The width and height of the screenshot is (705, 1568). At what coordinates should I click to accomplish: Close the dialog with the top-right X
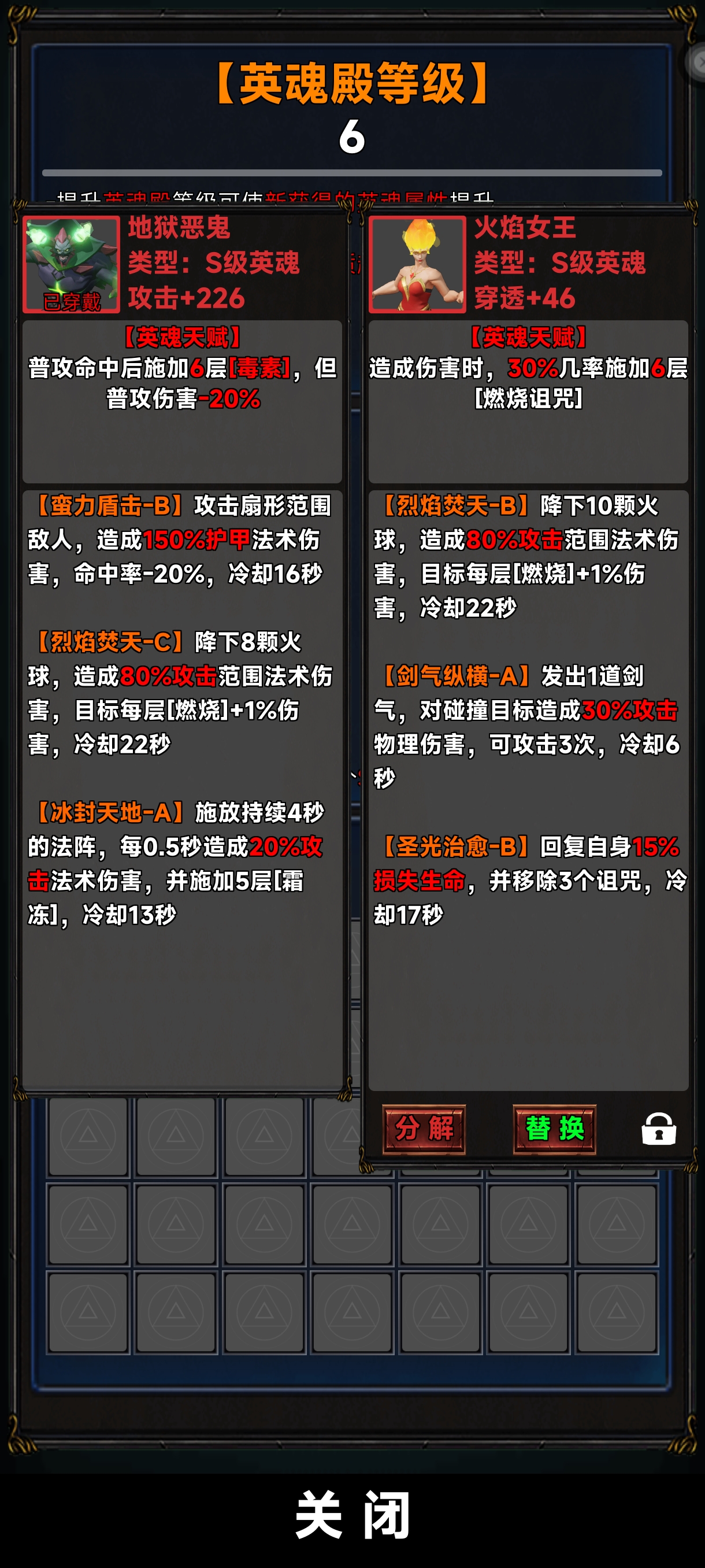(697, 61)
